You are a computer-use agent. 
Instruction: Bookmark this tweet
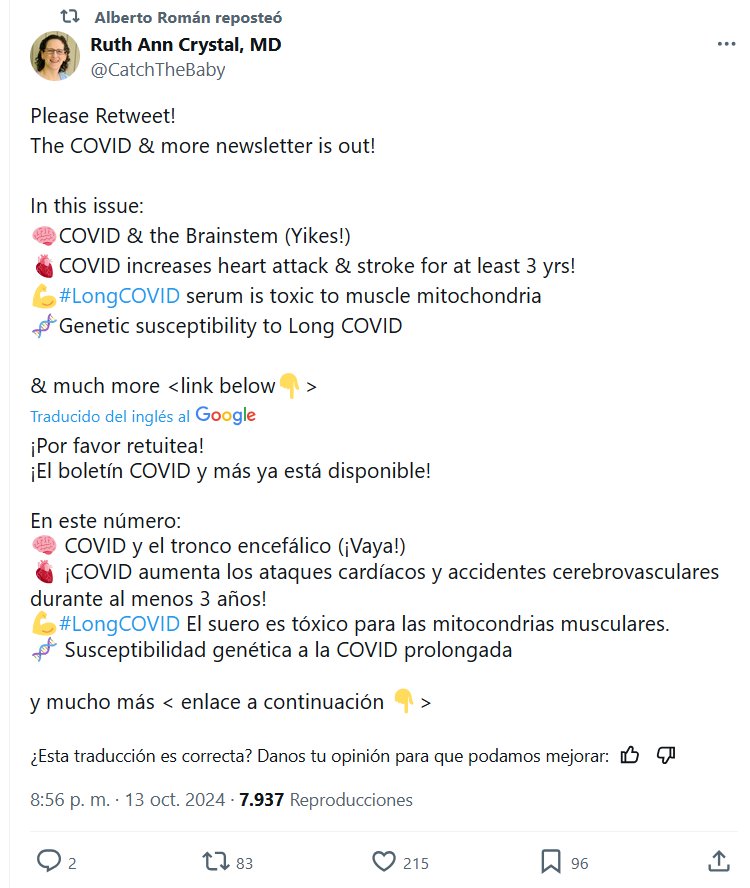point(550,861)
